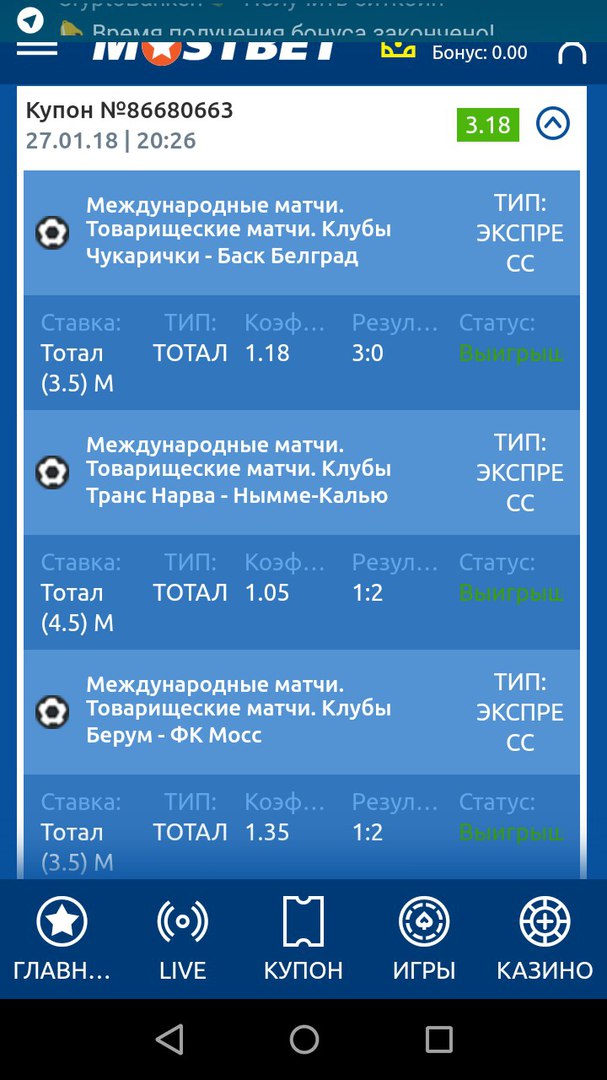Go to the Android home screen

[x=304, y=1040]
